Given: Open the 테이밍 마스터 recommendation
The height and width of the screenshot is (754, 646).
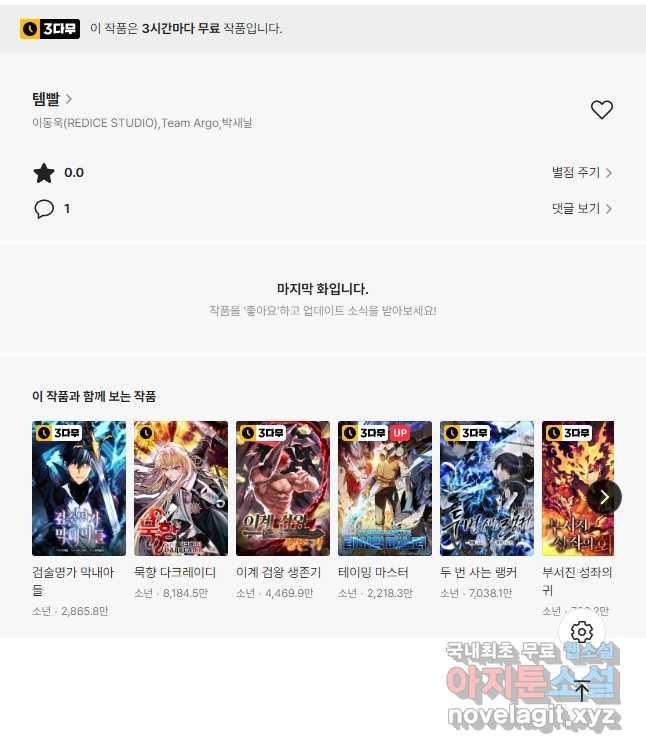Looking at the screenshot, I should (385, 488).
